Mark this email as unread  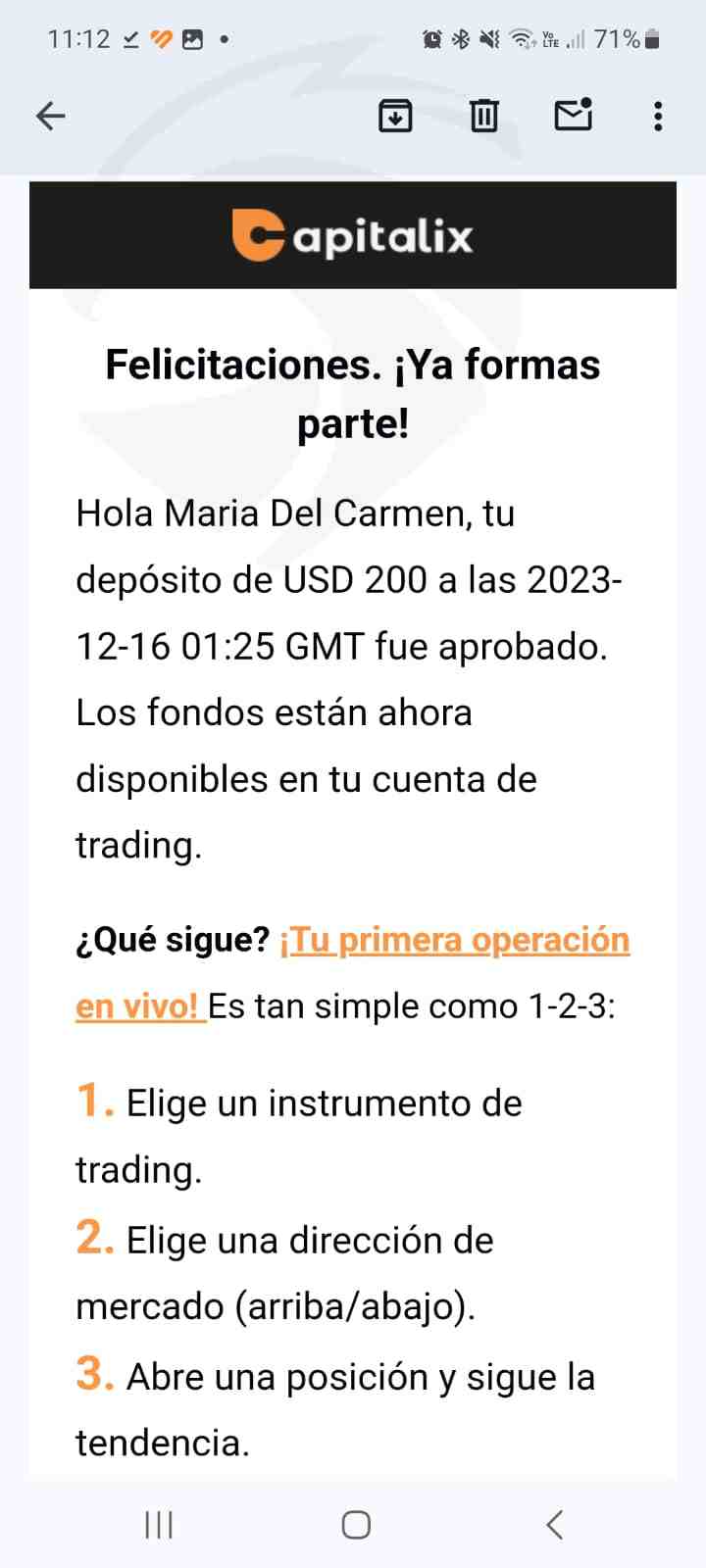(574, 115)
